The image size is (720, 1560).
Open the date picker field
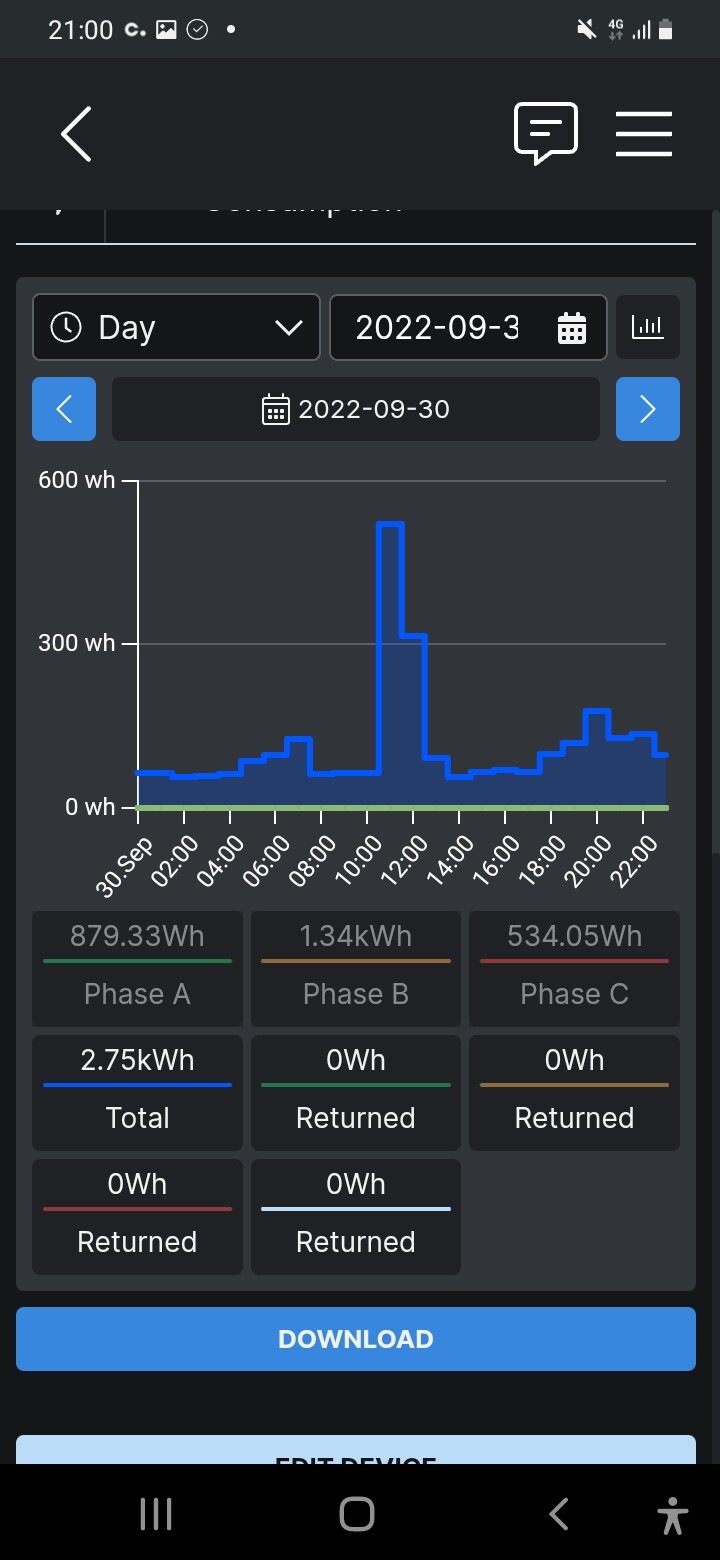coord(468,327)
